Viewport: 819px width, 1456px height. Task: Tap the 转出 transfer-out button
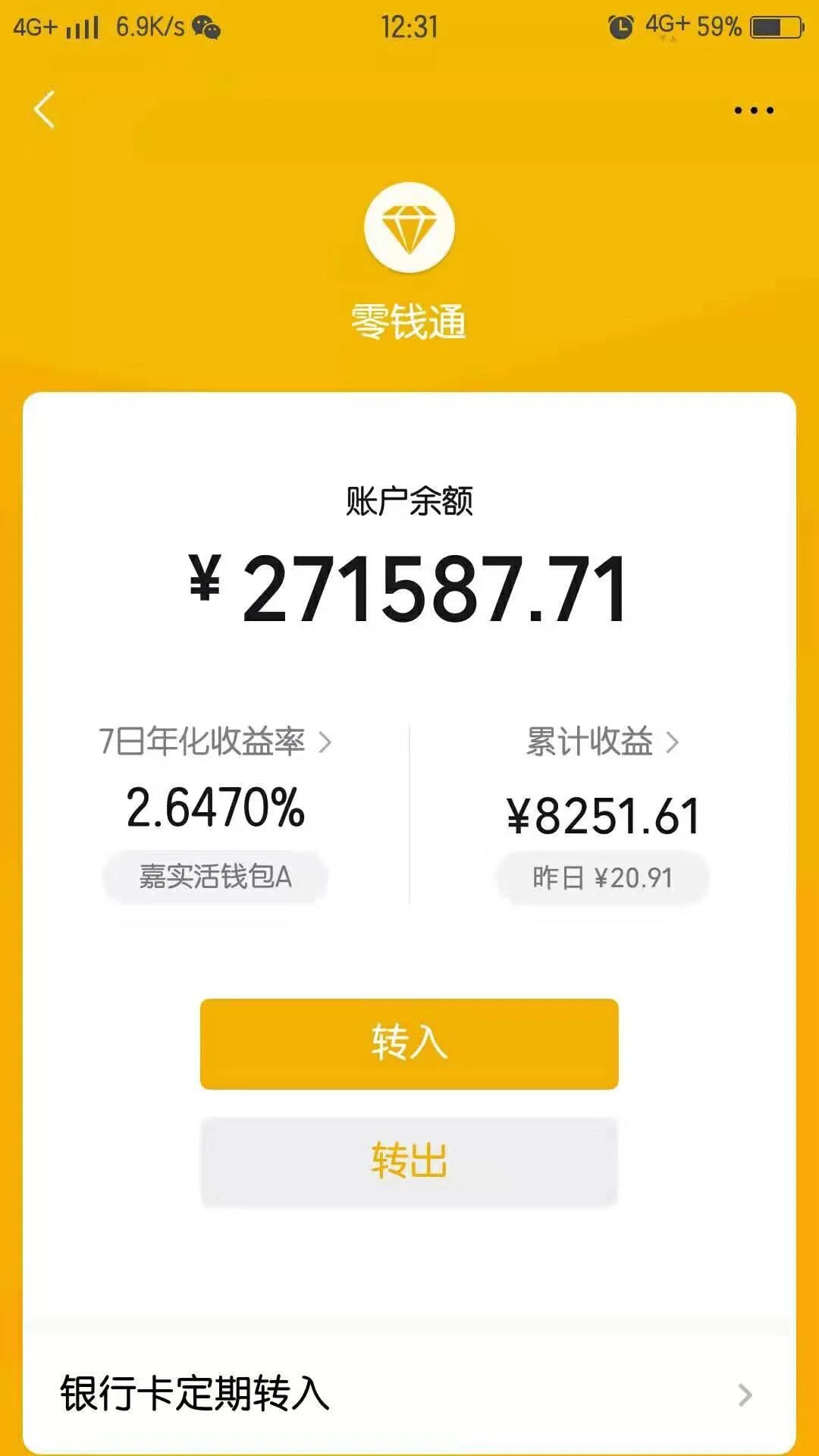[x=409, y=1161]
